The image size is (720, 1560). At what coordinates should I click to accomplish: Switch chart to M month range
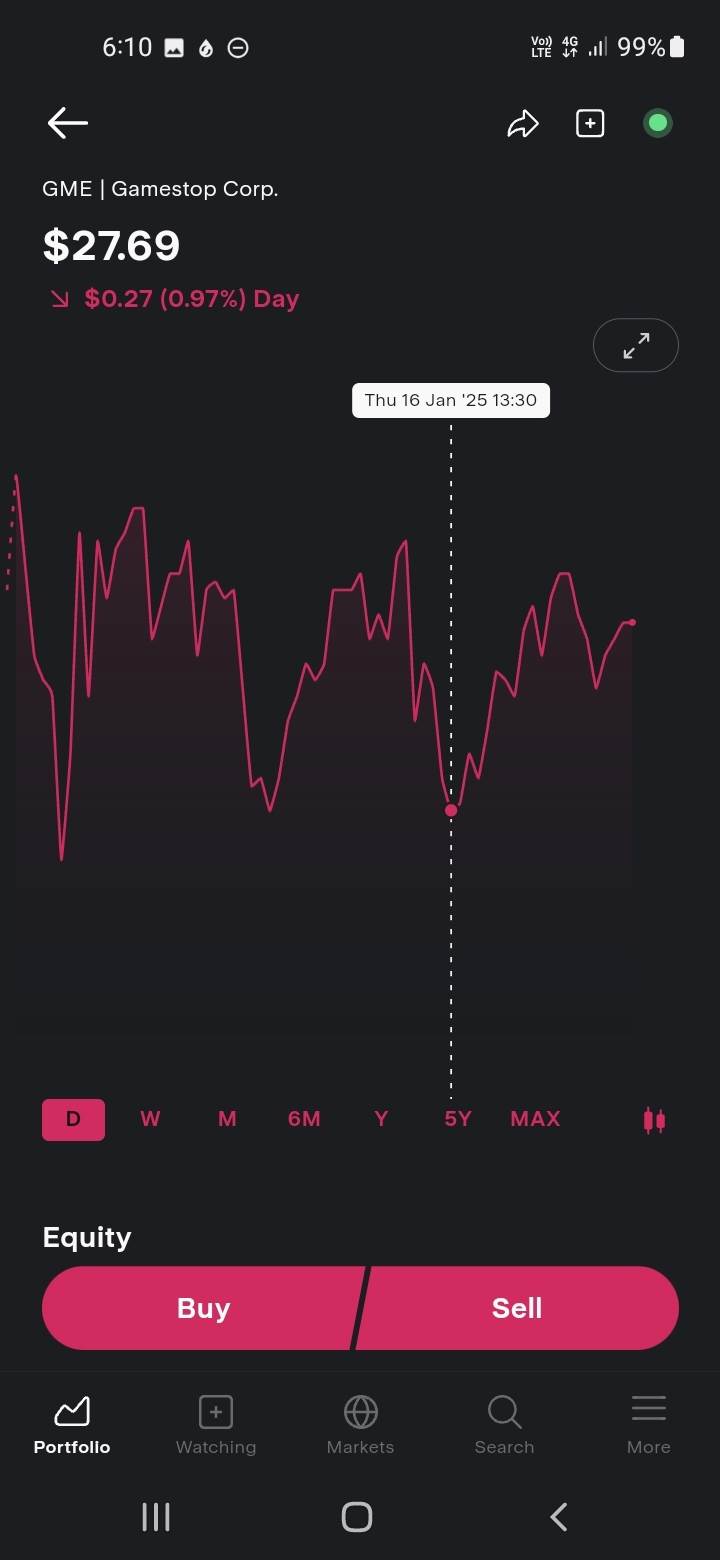pyautogui.click(x=227, y=1119)
